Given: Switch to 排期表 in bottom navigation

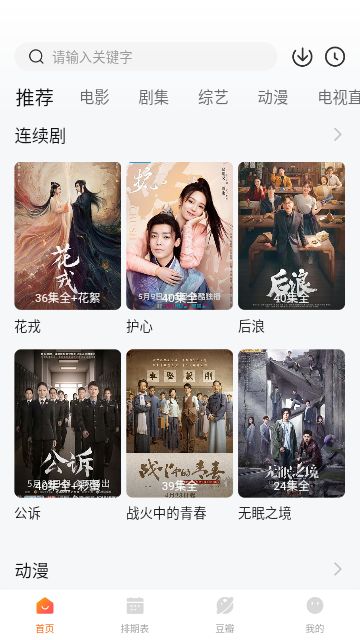Looking at the screenshot, I should pos(135,615).
